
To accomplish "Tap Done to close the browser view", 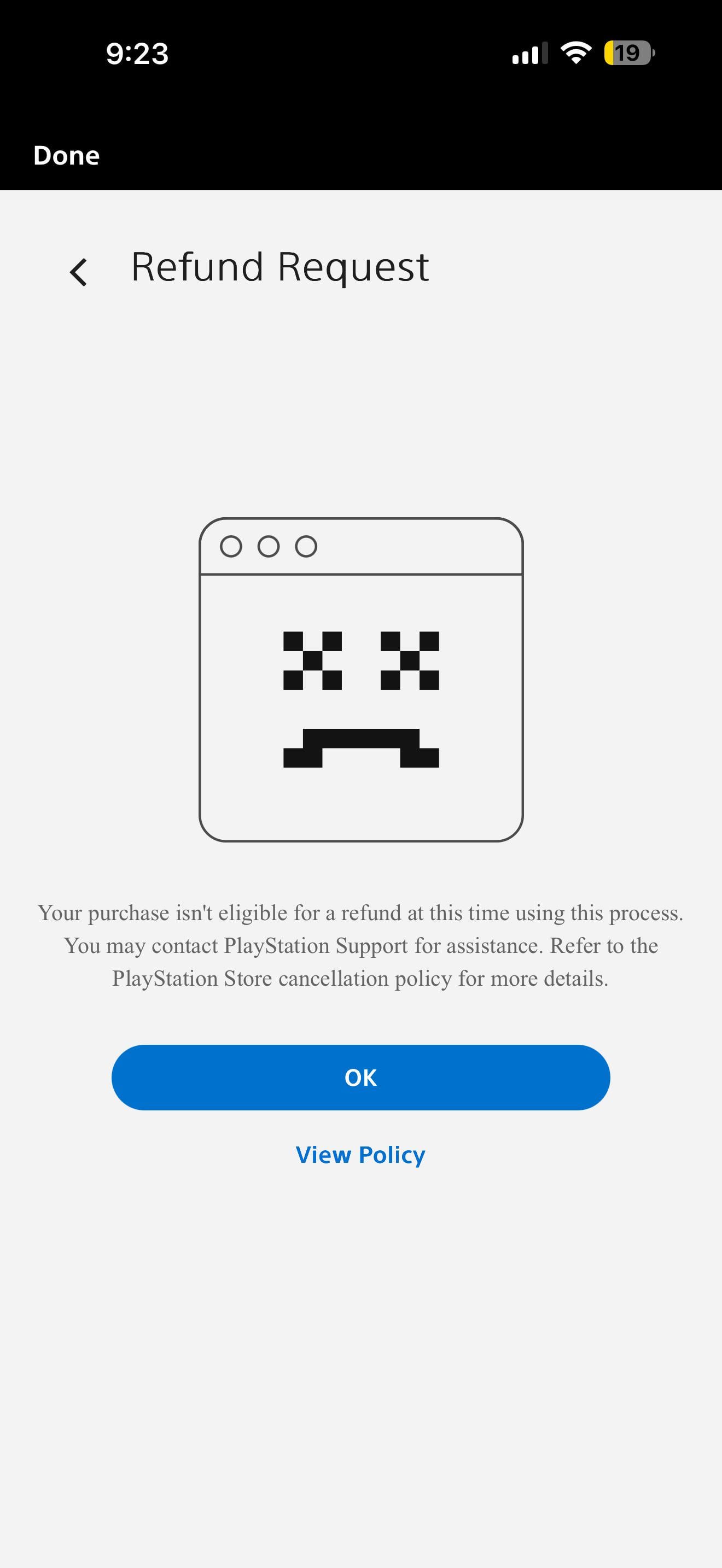I will click(x=66, y=155).
